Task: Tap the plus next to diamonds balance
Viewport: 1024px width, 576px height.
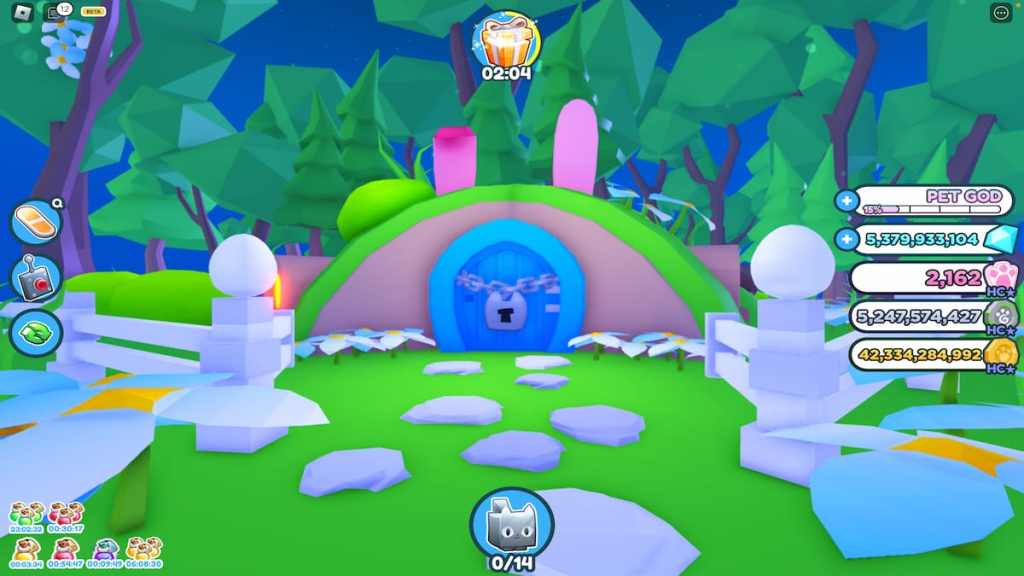Action: pyautogui.click(x=847, y=239)
